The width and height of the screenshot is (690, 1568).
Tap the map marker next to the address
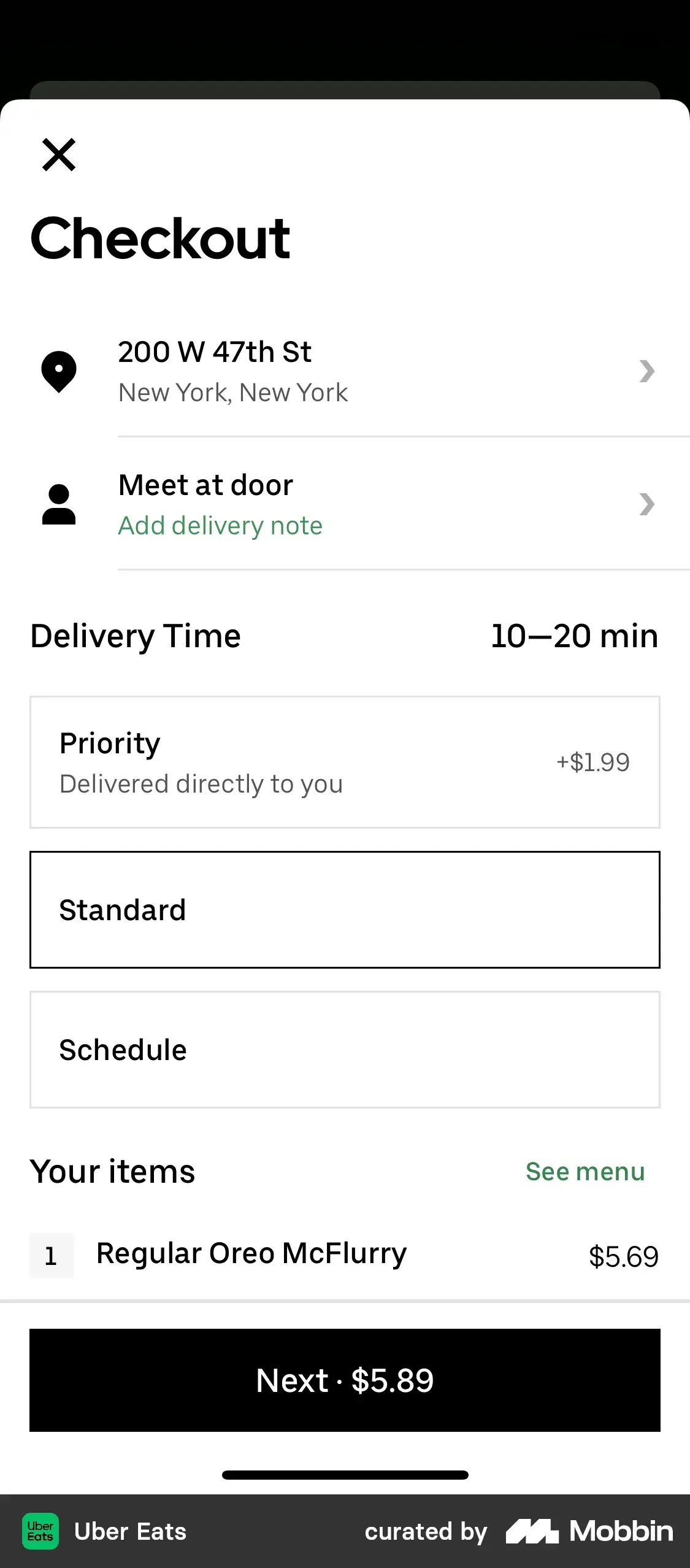58,370
